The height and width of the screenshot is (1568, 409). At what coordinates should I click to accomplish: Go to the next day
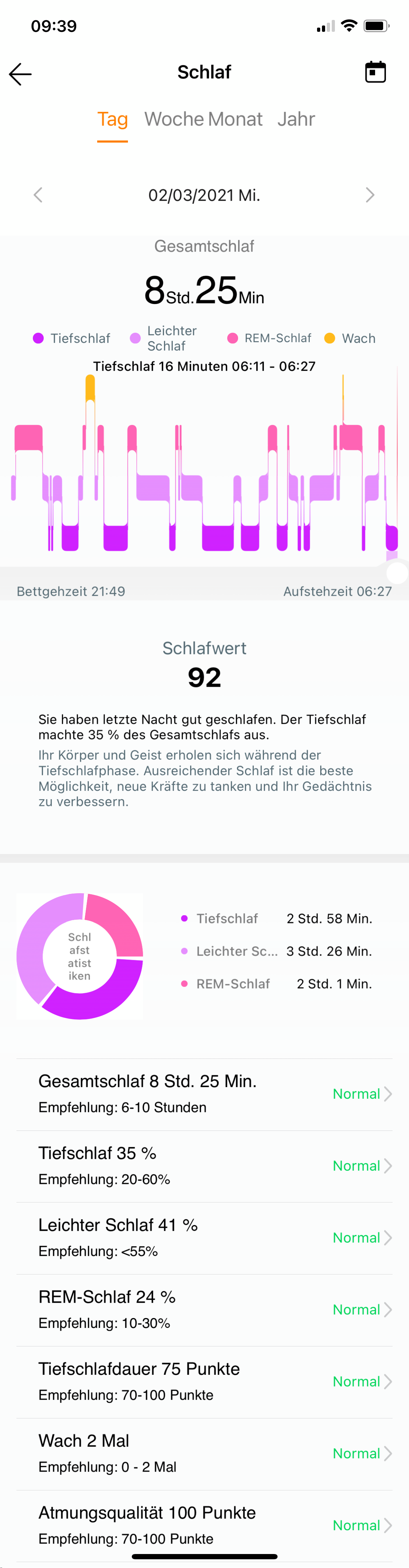point(369,195)
